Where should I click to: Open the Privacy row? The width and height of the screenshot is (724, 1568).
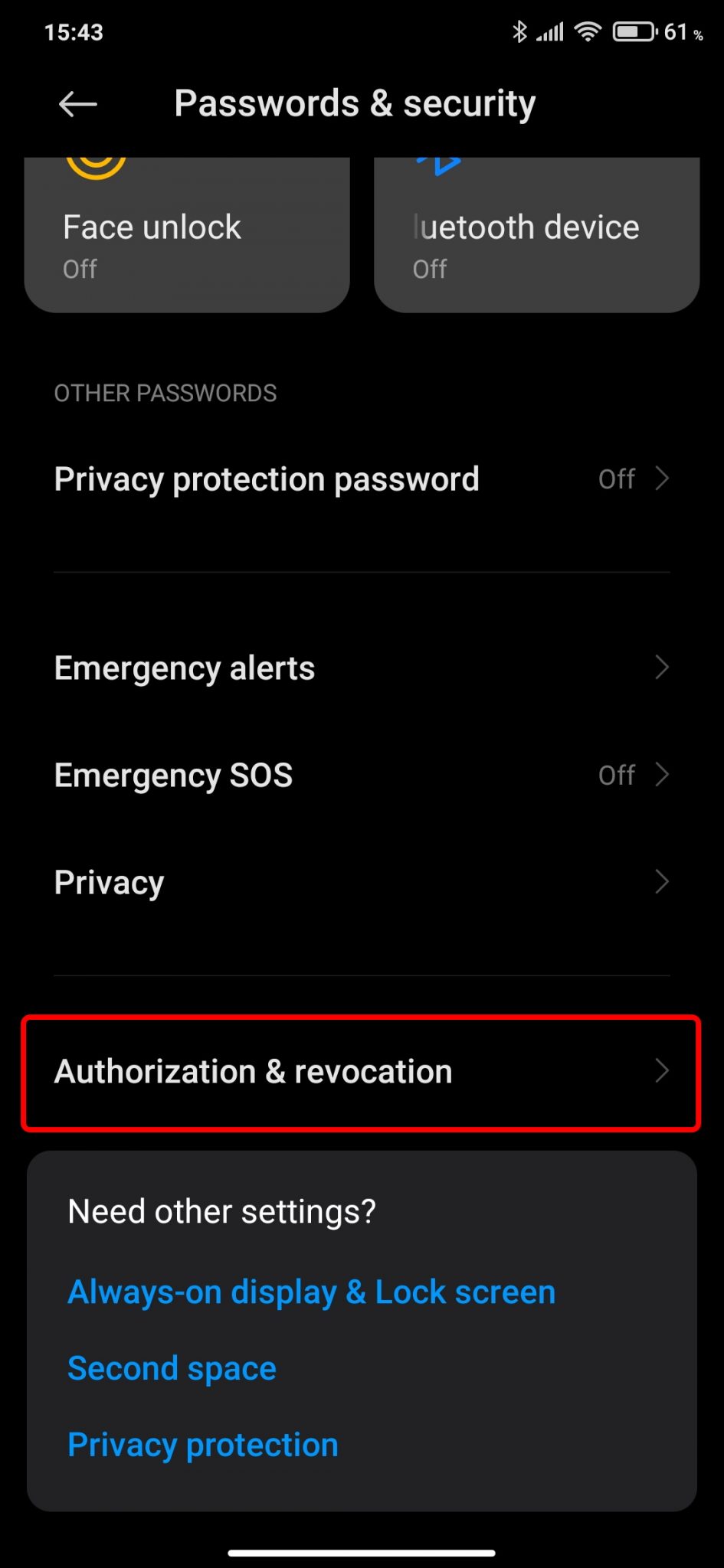(362, 882)
